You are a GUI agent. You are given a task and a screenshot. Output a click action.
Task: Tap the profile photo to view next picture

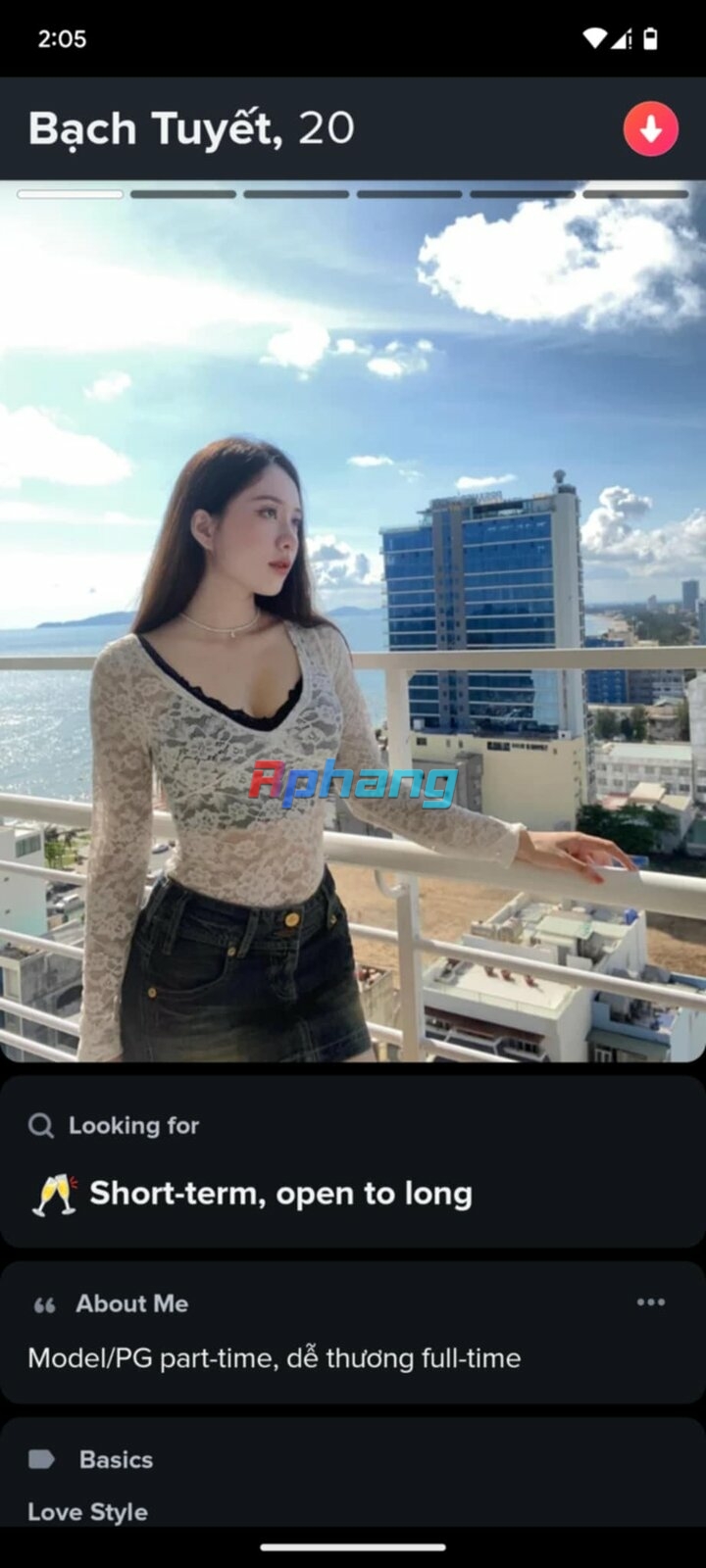click(353, 621)
